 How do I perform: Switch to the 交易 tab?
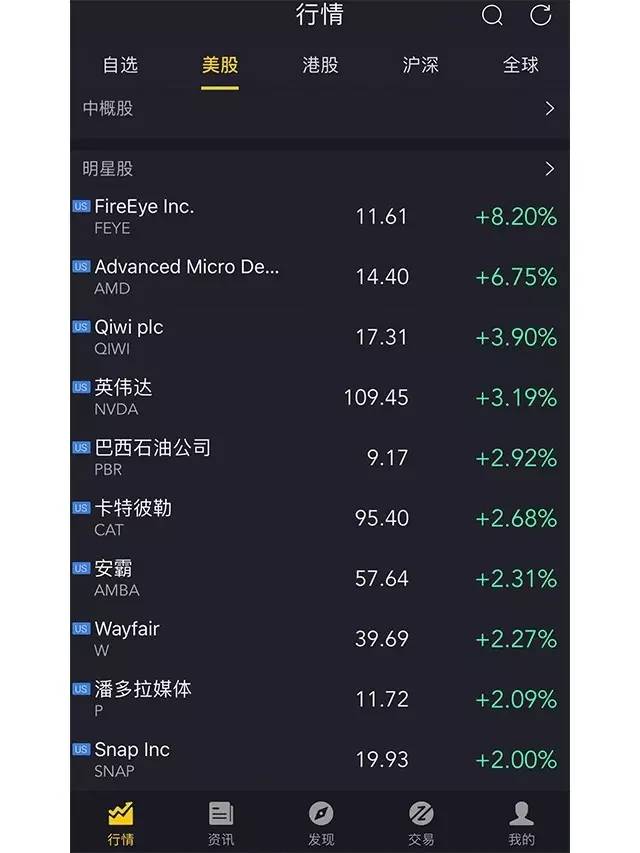pyautogui.click(x=421, y=824)
